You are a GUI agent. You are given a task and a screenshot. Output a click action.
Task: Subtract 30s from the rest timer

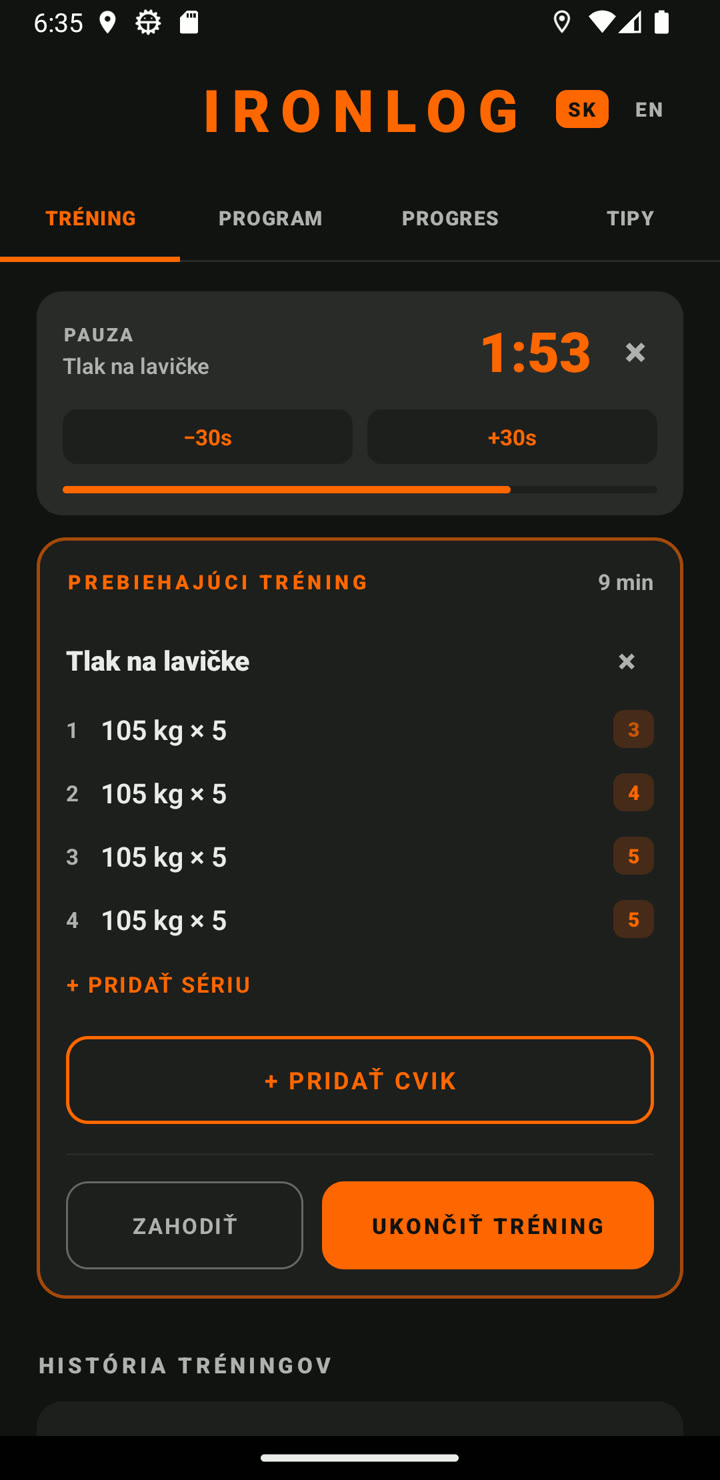[208, 437]
